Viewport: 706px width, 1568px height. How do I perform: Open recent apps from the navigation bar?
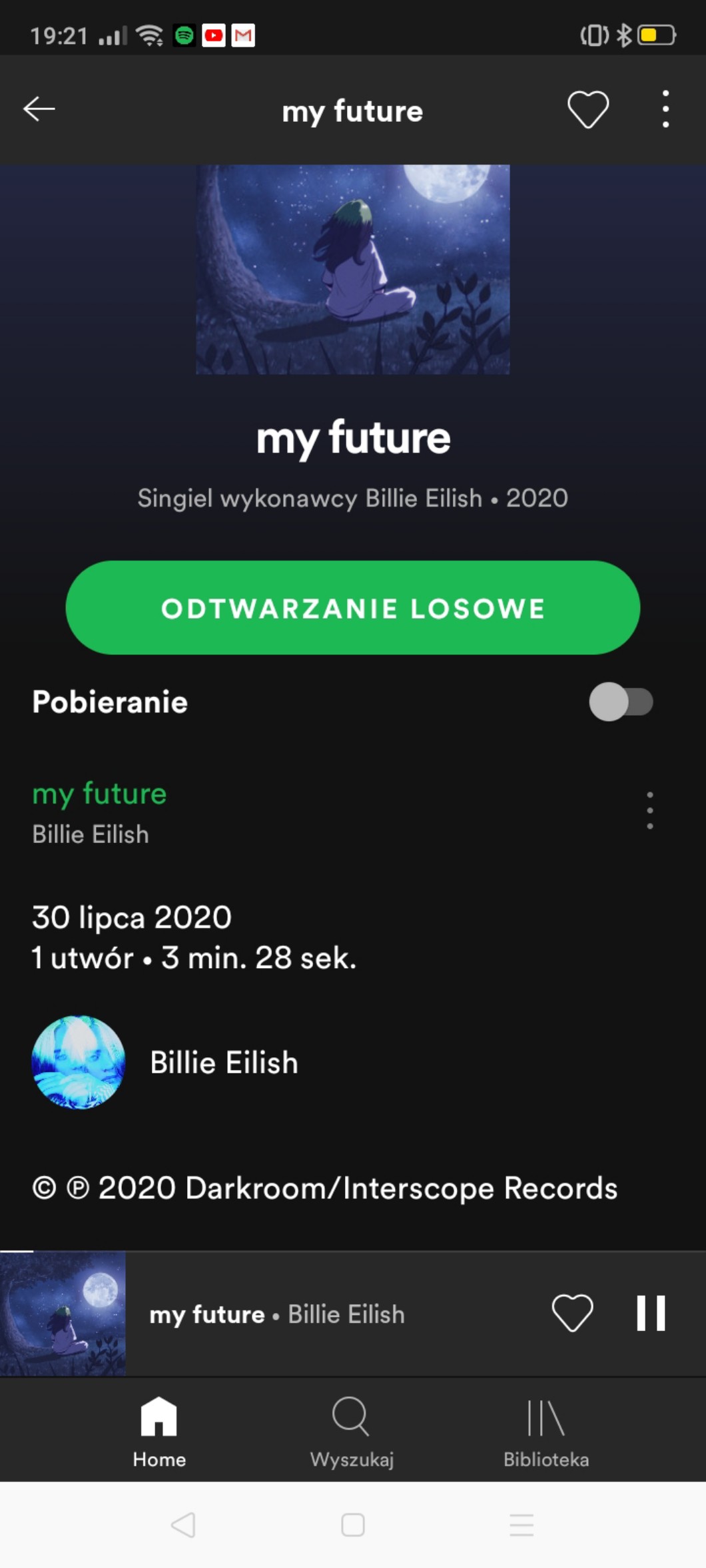(x=522, y=1525)
